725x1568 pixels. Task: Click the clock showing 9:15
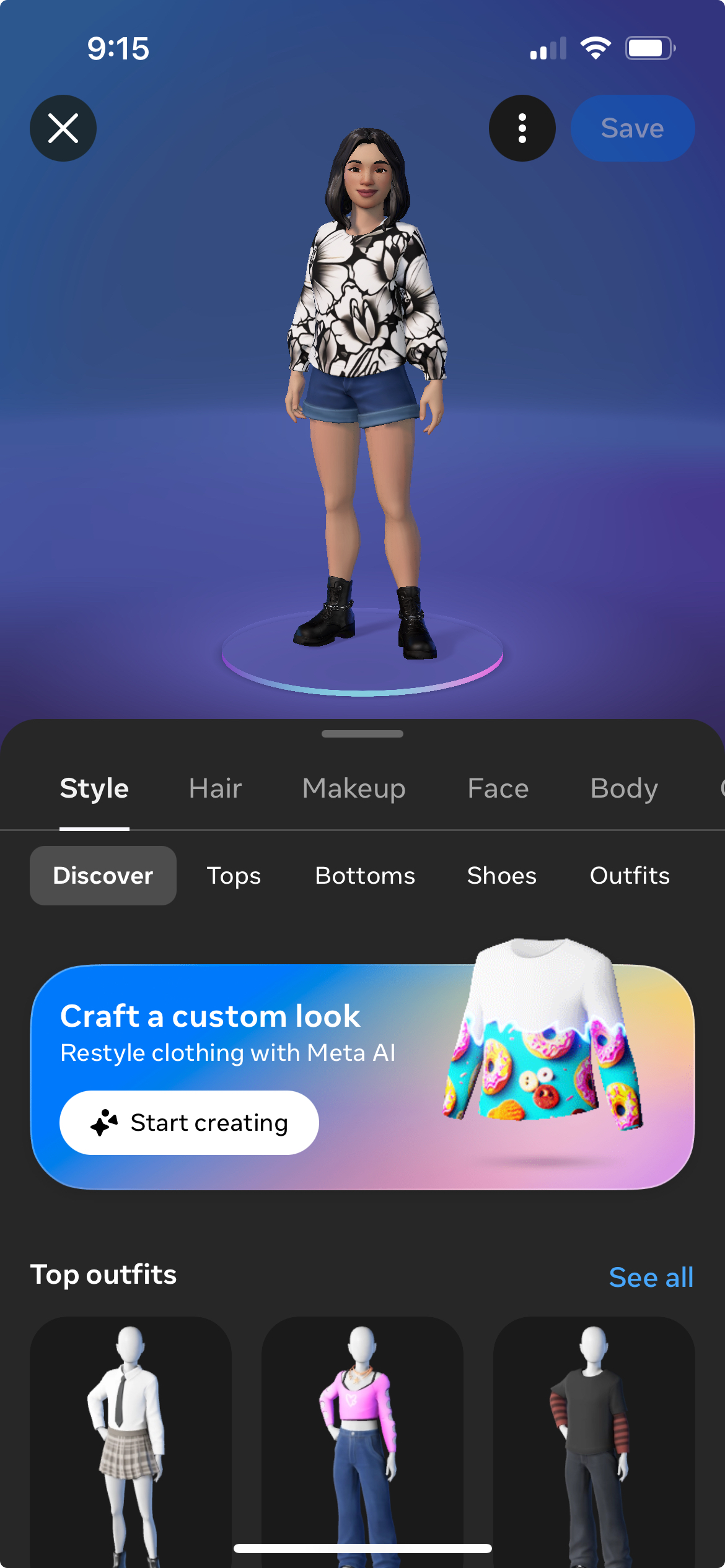(x=118, y=48)
